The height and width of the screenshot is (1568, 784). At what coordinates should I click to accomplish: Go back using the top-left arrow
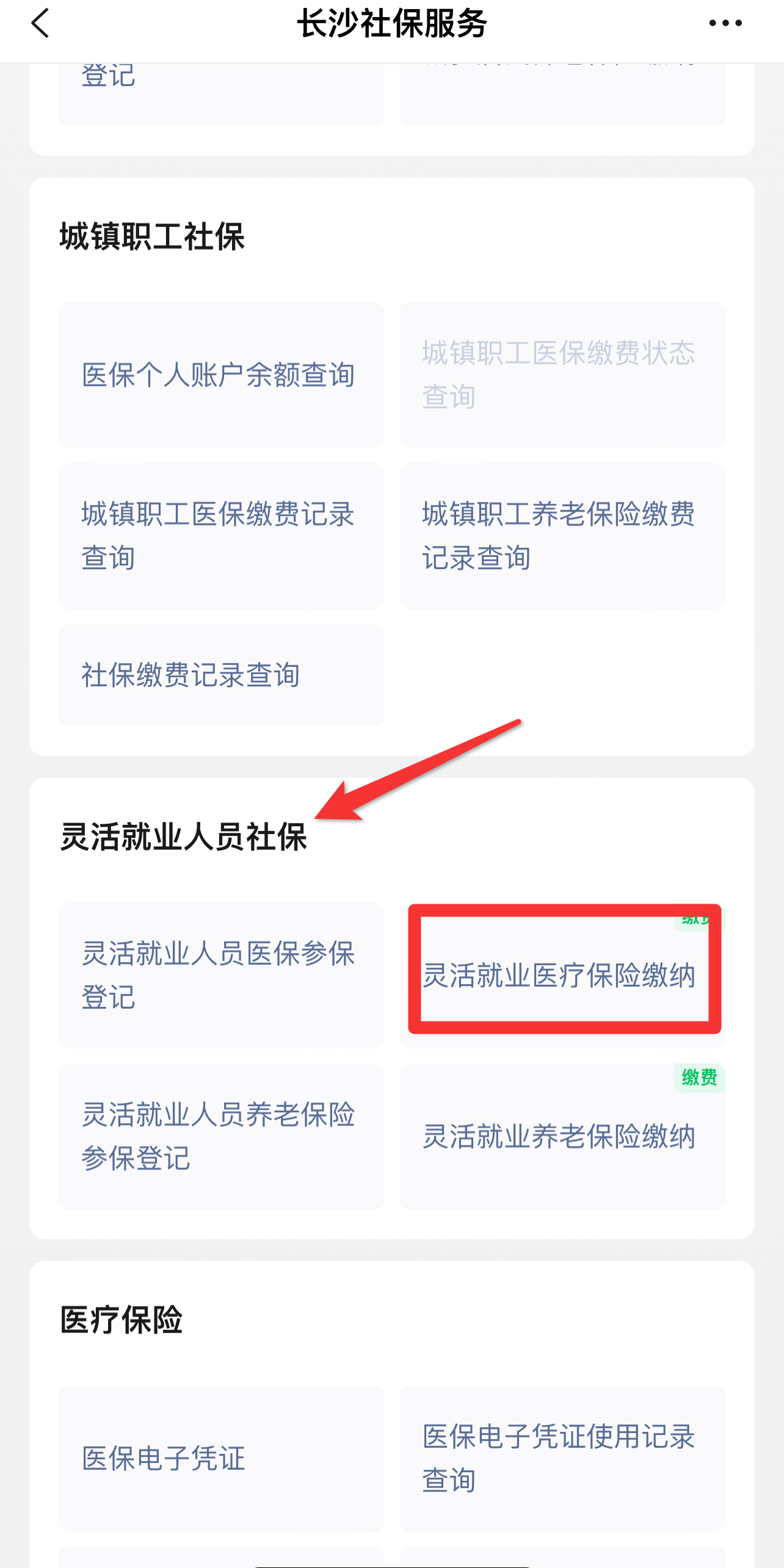pyautogui.click(x=40, y=23)
